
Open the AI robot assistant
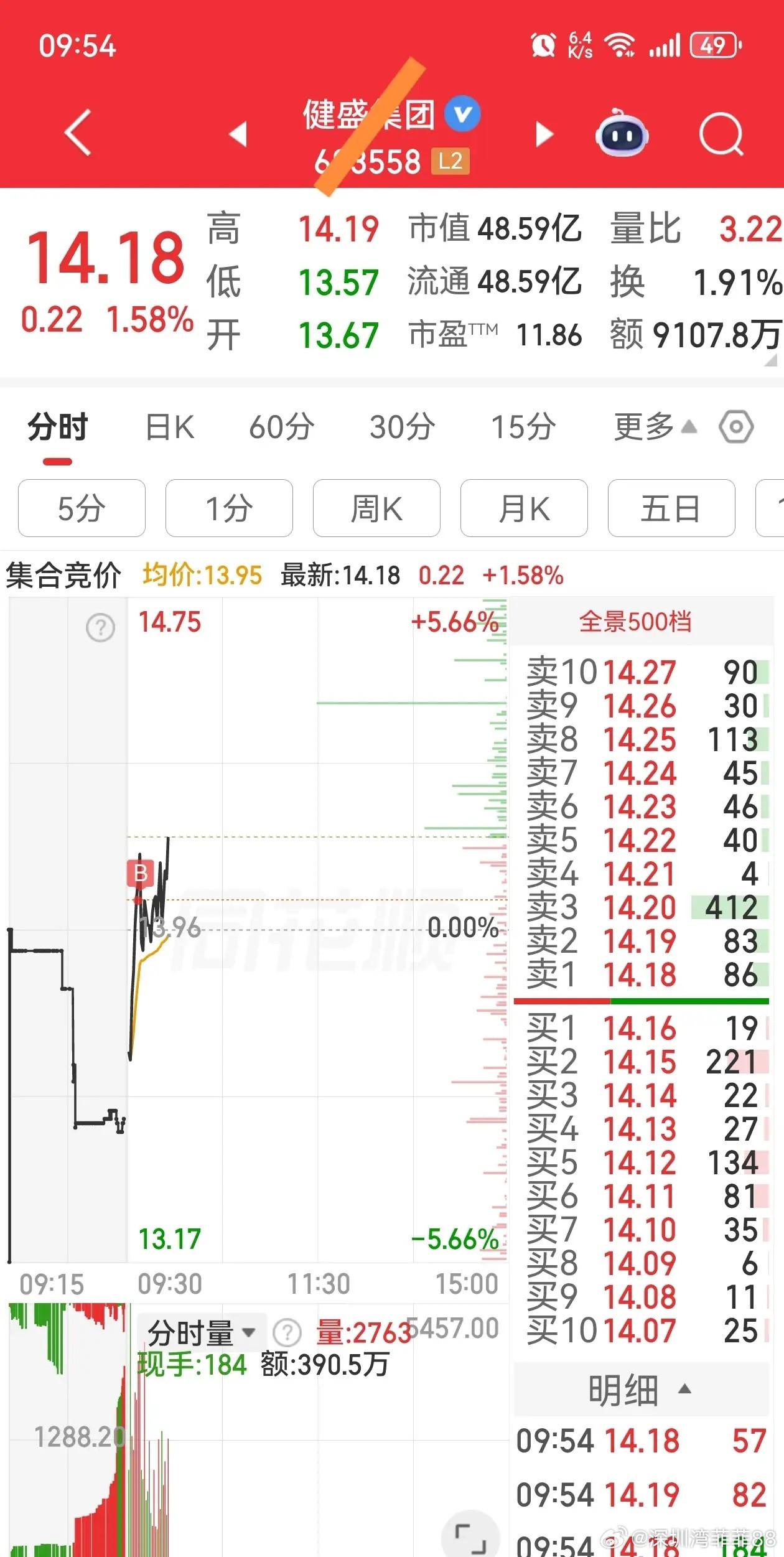622,134
